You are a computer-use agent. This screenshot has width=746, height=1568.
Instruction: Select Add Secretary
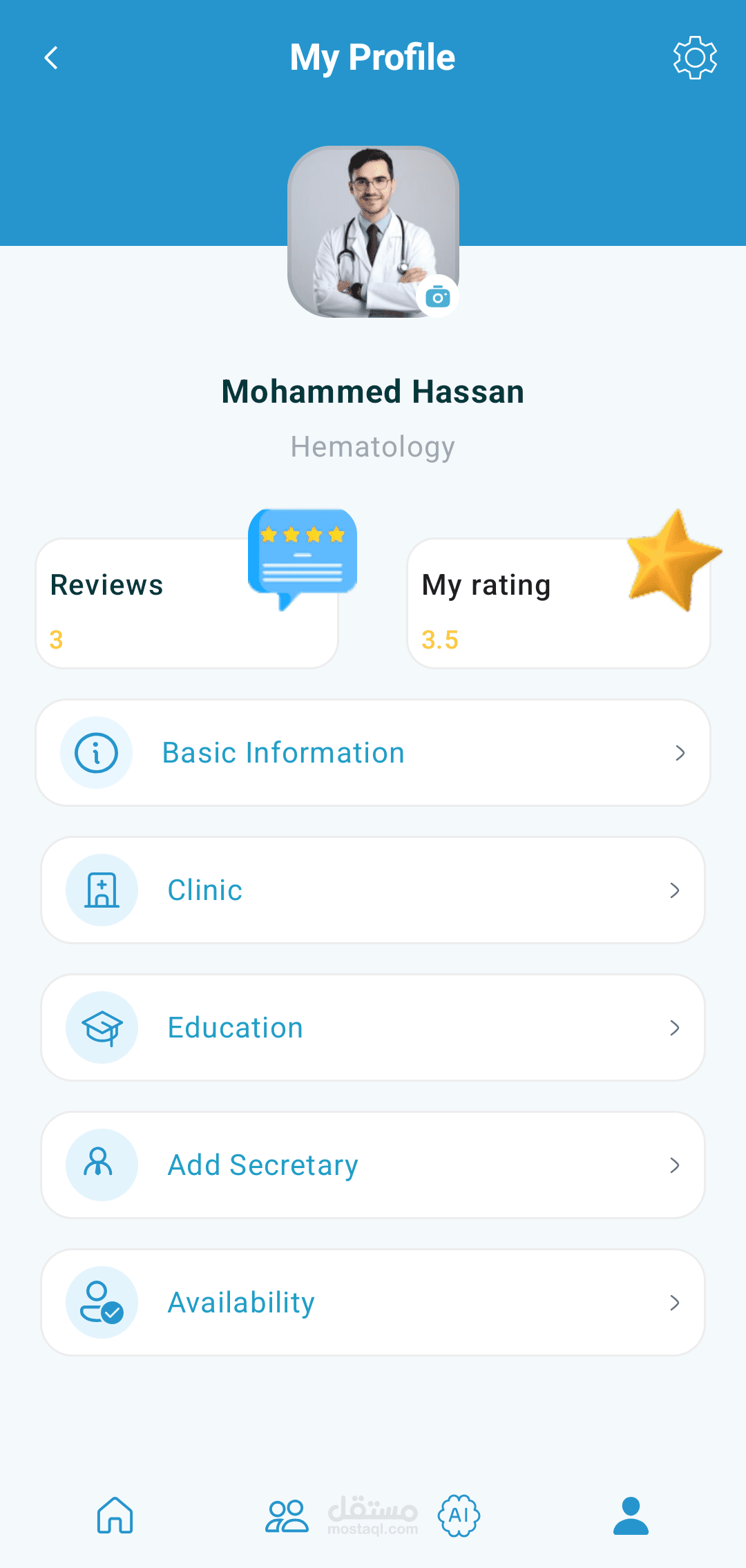coord(373,1165)
